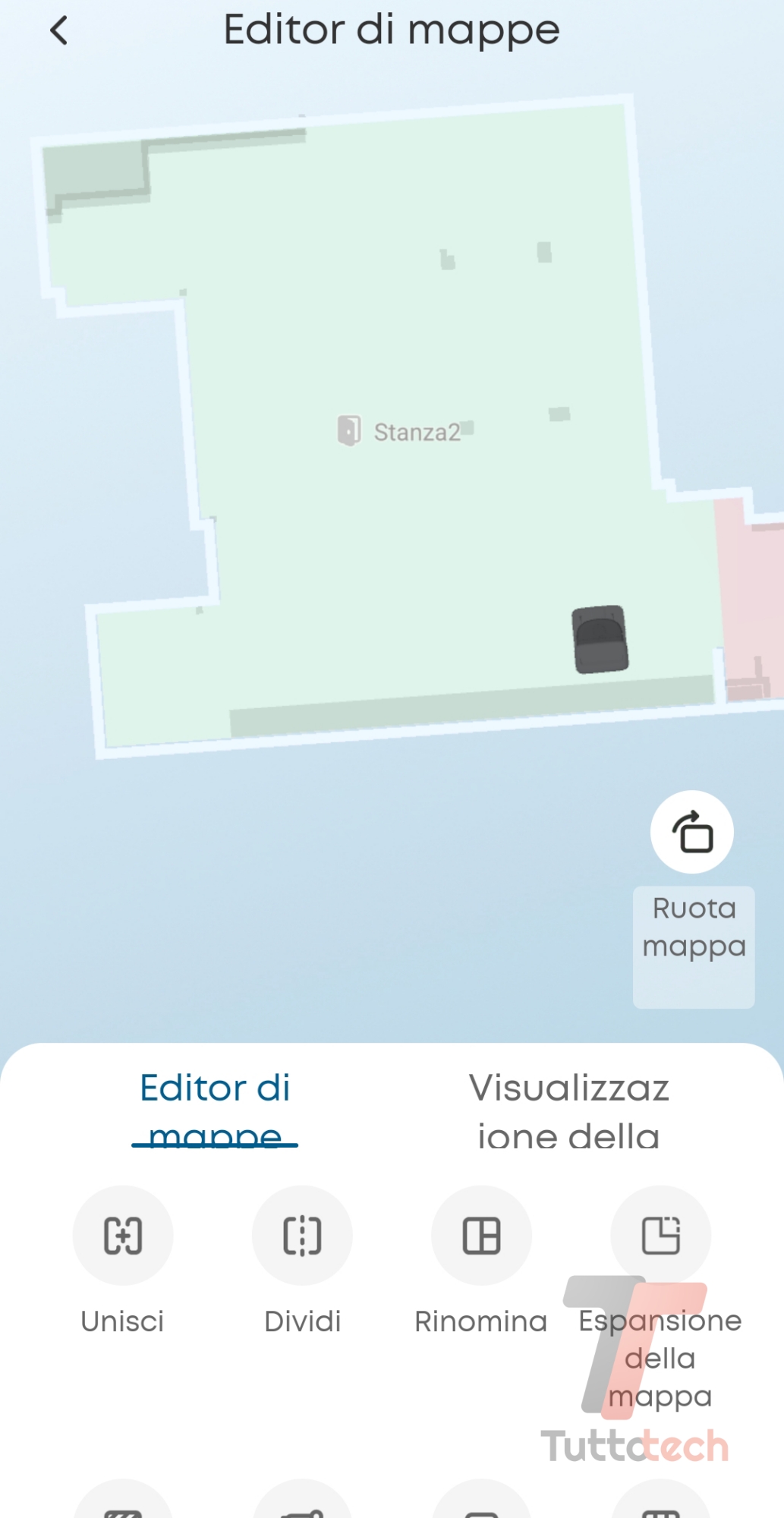Image resolution: width=784 pixels, height=1518 pixels.
Task: Tap Unisci to merge rooms
Action: (x=123, y=1235)
